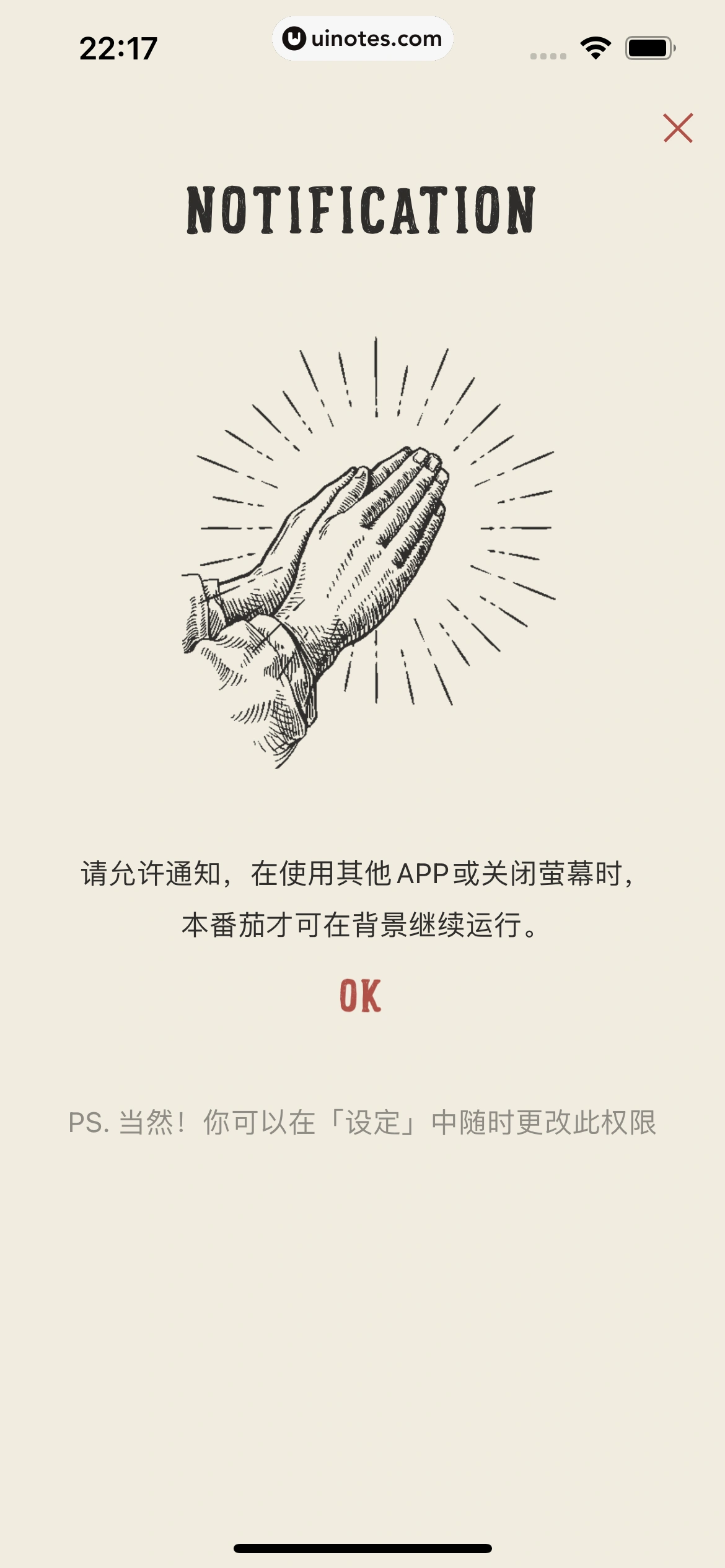Open the uinotes.com pill
This screenshot has width=725, height=1568.
click(x=362, y=39)
